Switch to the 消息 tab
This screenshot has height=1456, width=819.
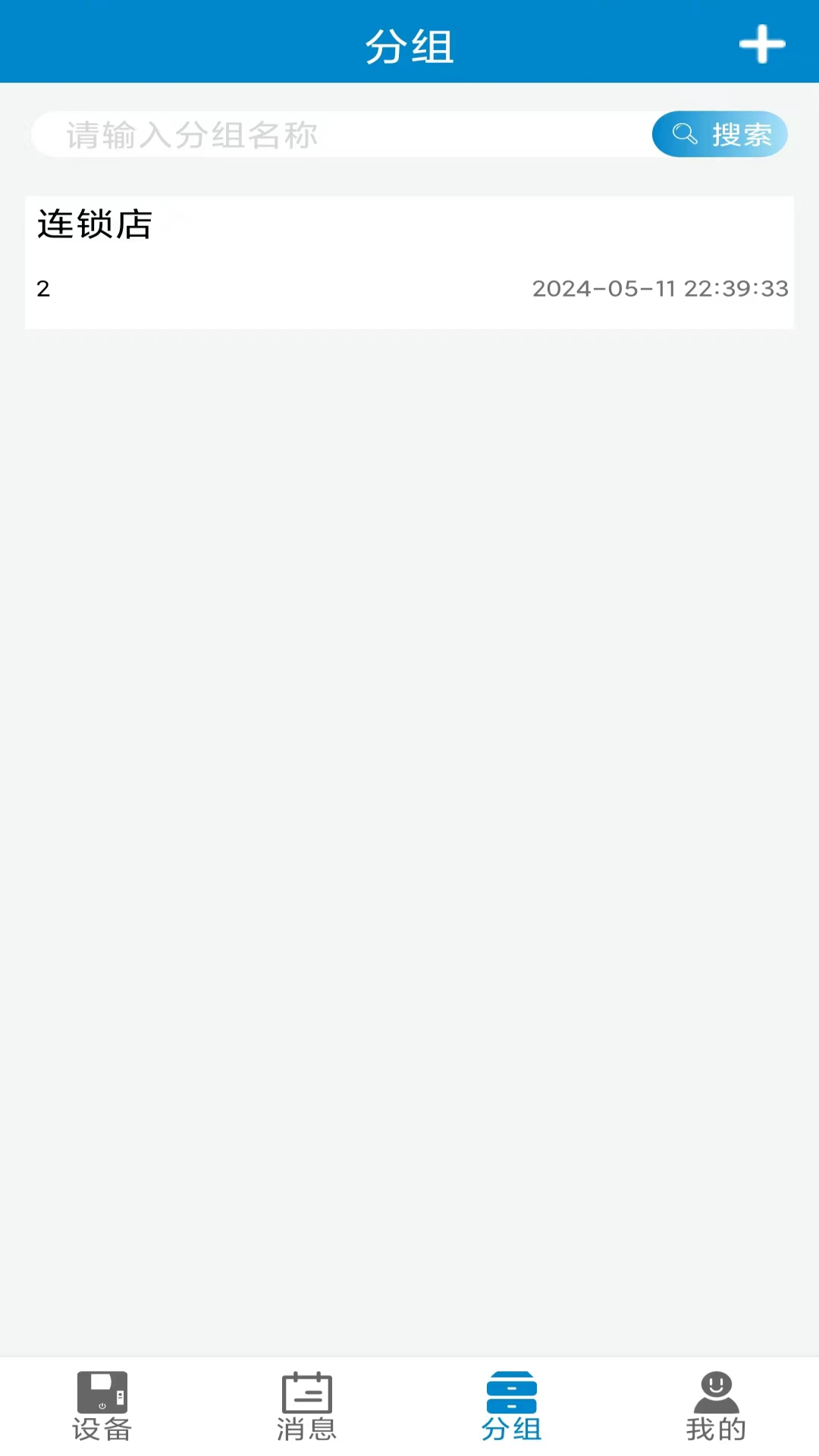point(307,1407)
